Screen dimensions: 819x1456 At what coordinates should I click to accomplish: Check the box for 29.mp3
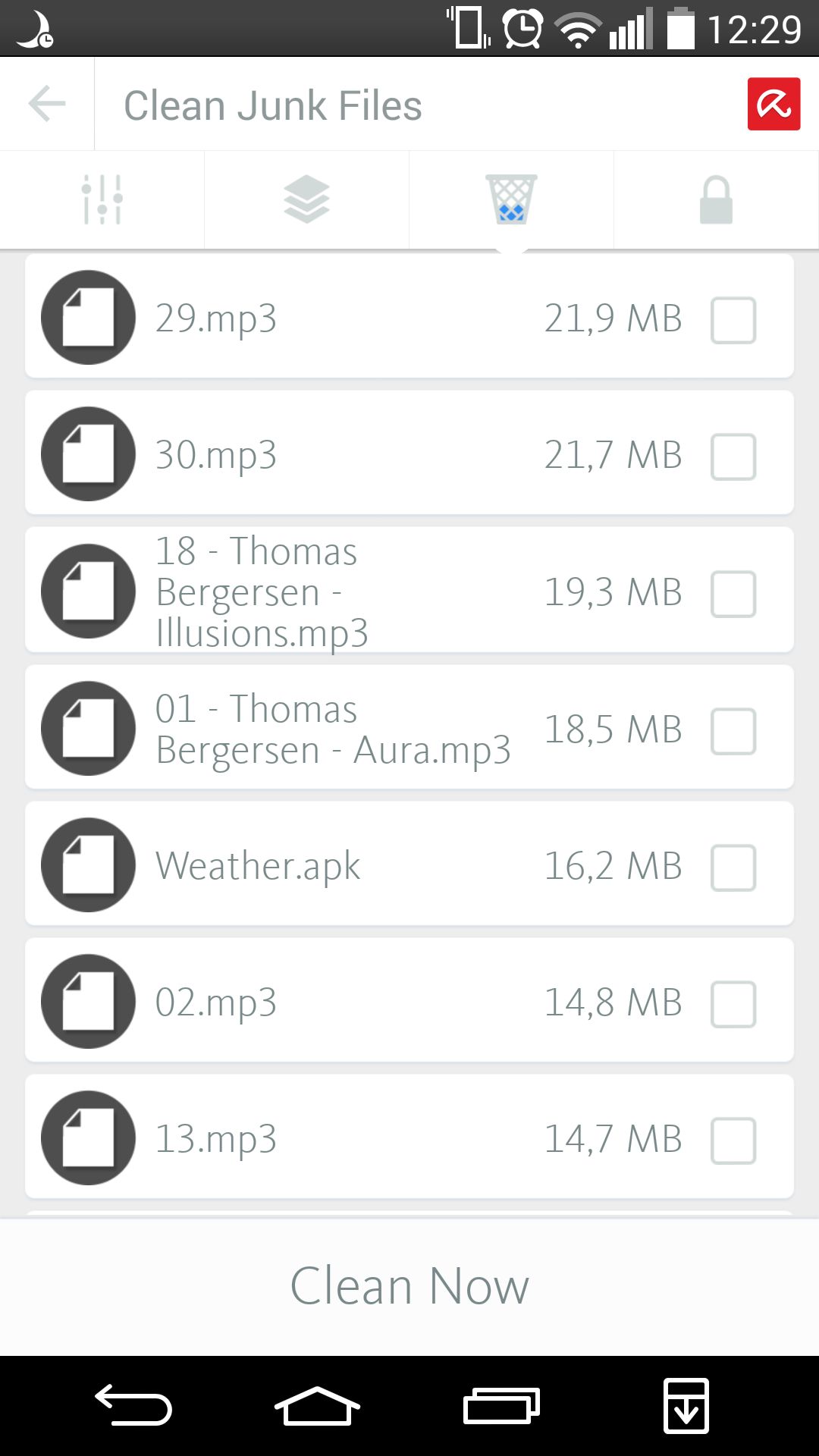pos(733,320)
